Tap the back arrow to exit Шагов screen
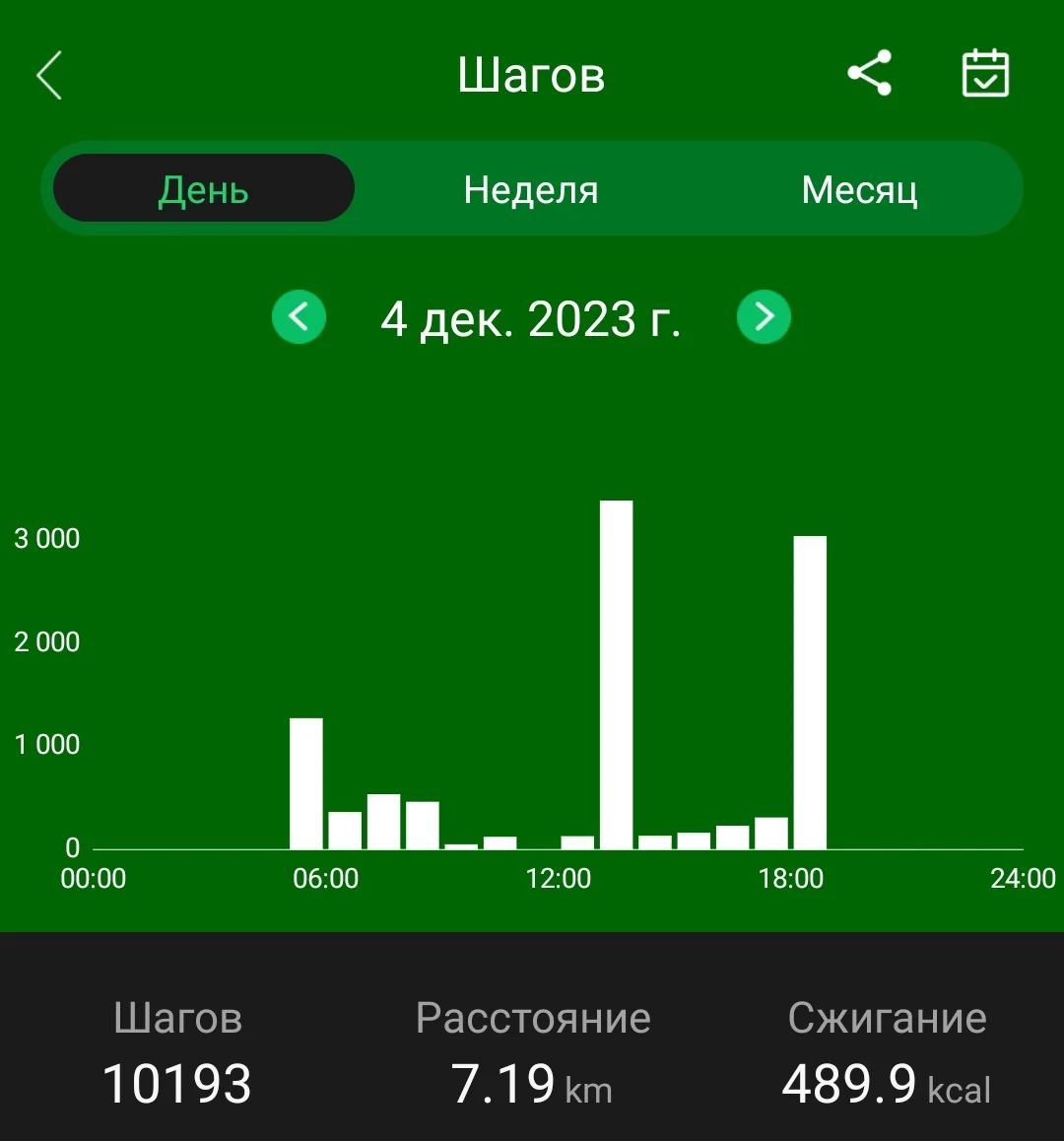The width and height of the screenshot is (1064, 1141). pyautogui.click(x=48, y=75)
